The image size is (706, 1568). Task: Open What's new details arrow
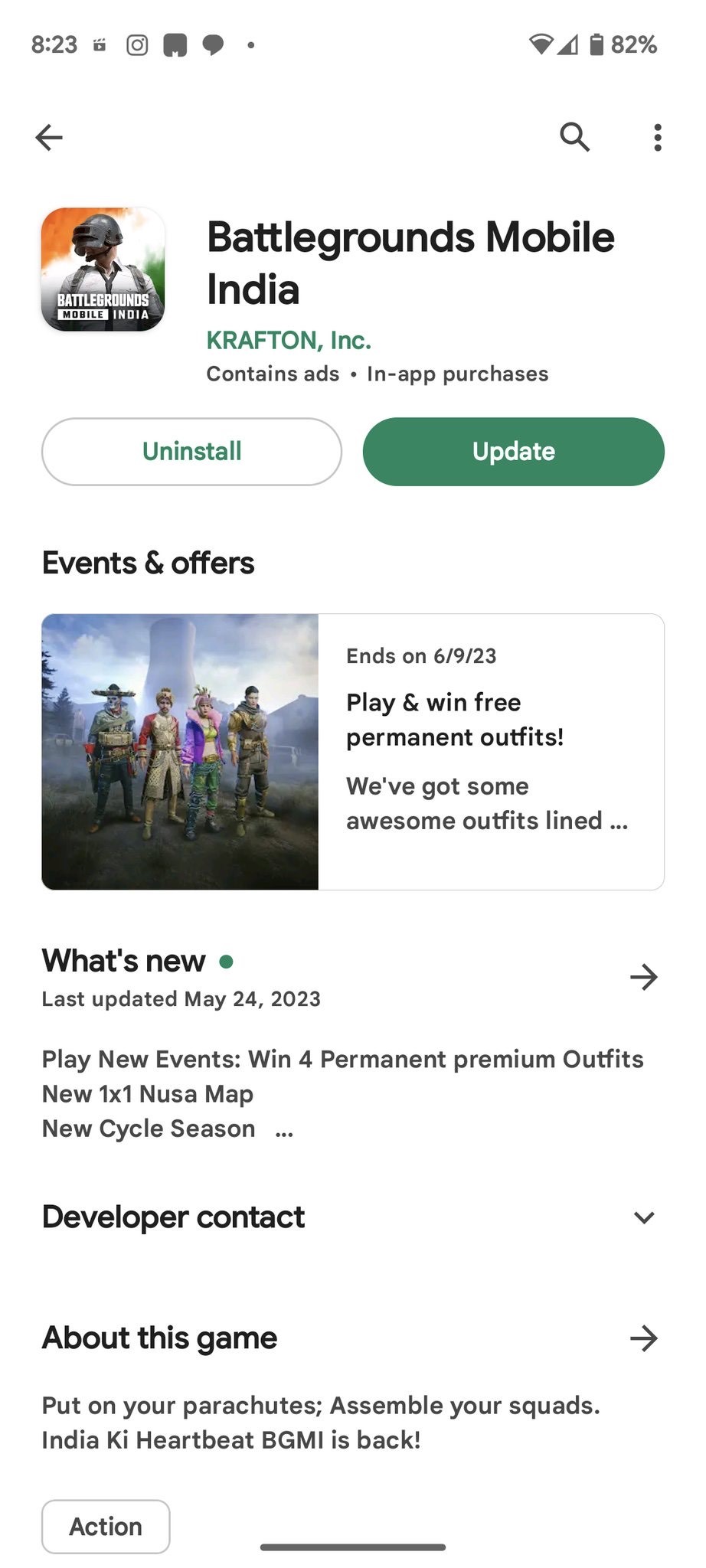643,977
